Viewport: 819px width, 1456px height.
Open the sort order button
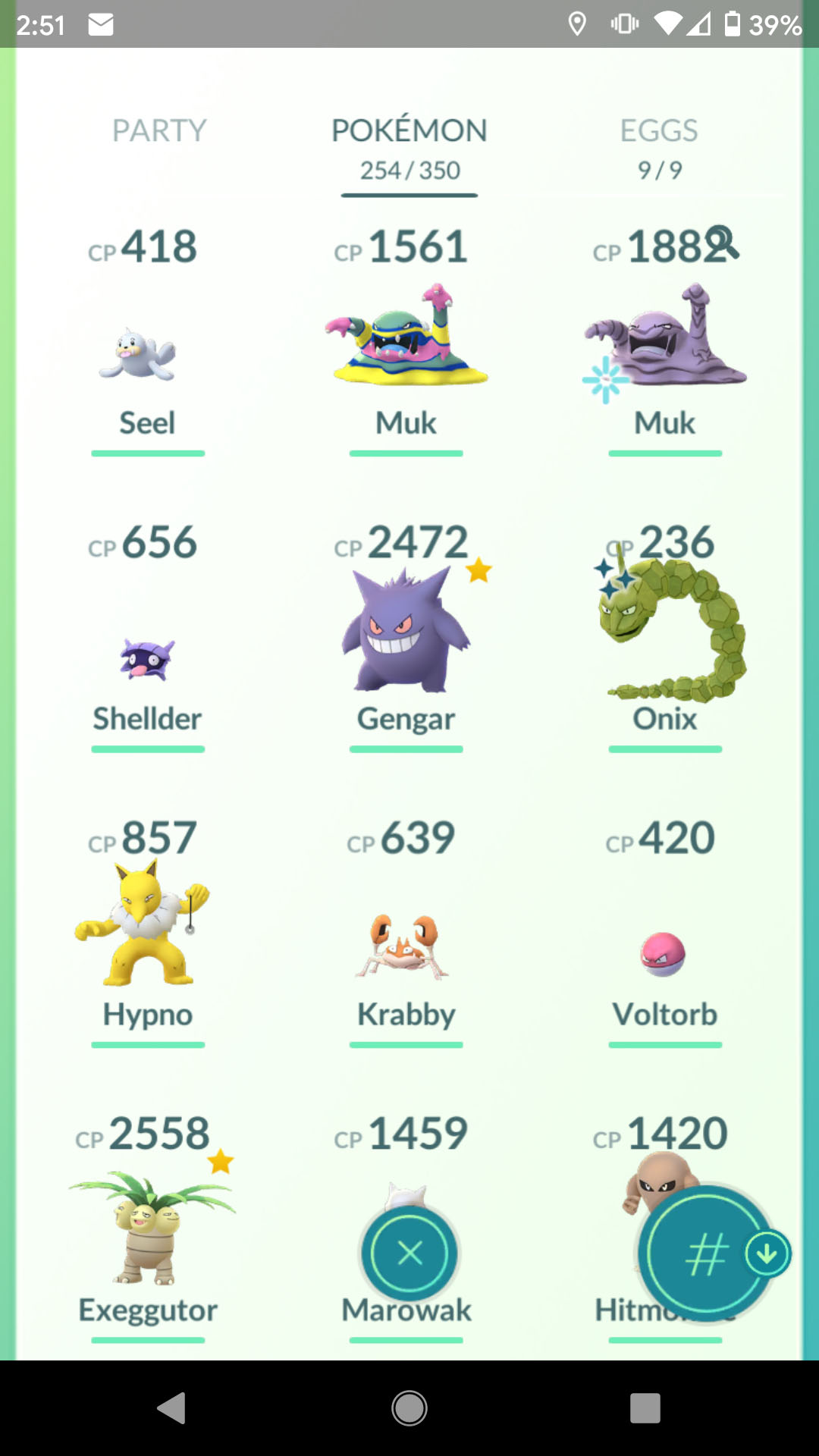(706, 1253)
